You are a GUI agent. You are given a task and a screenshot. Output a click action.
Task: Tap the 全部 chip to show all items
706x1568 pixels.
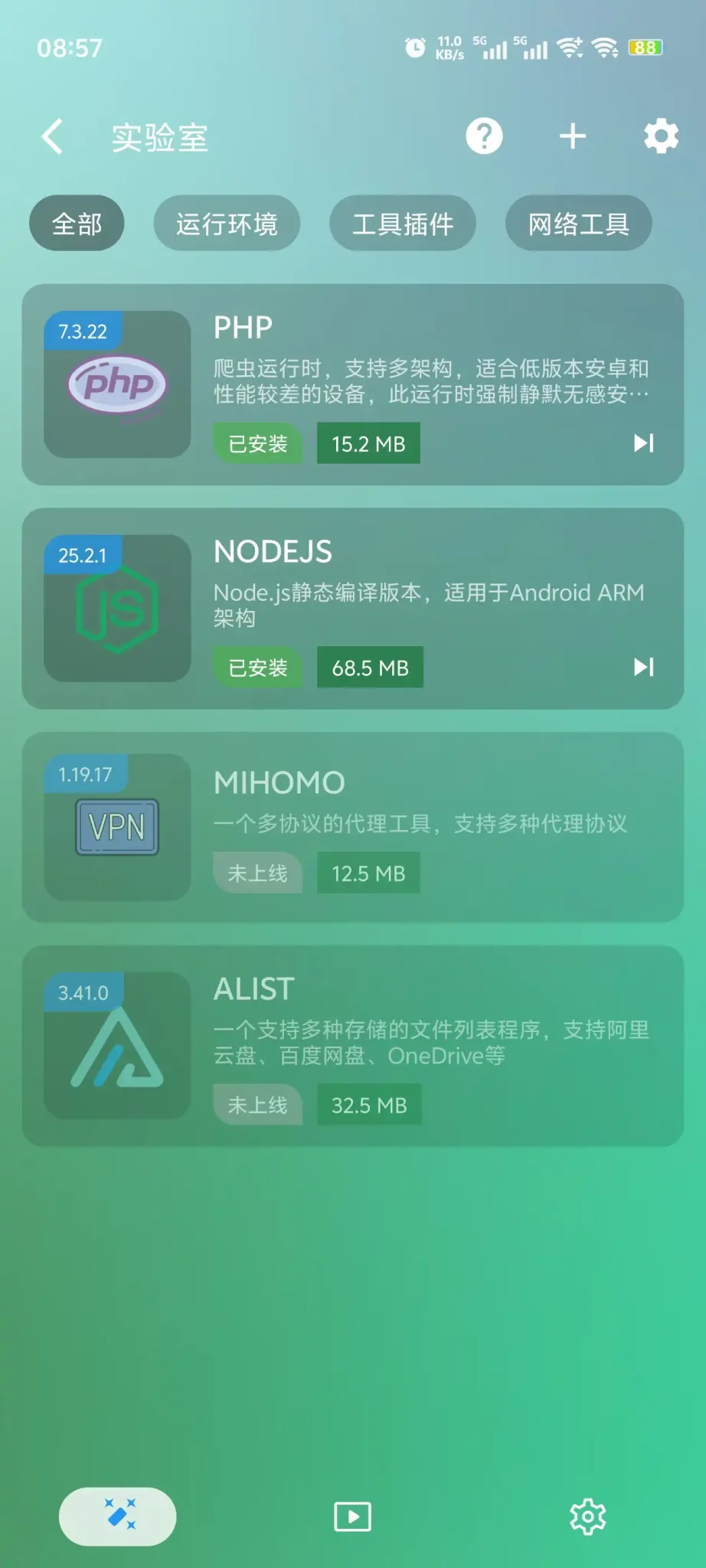pyautogui.click(x=76, y=223)
